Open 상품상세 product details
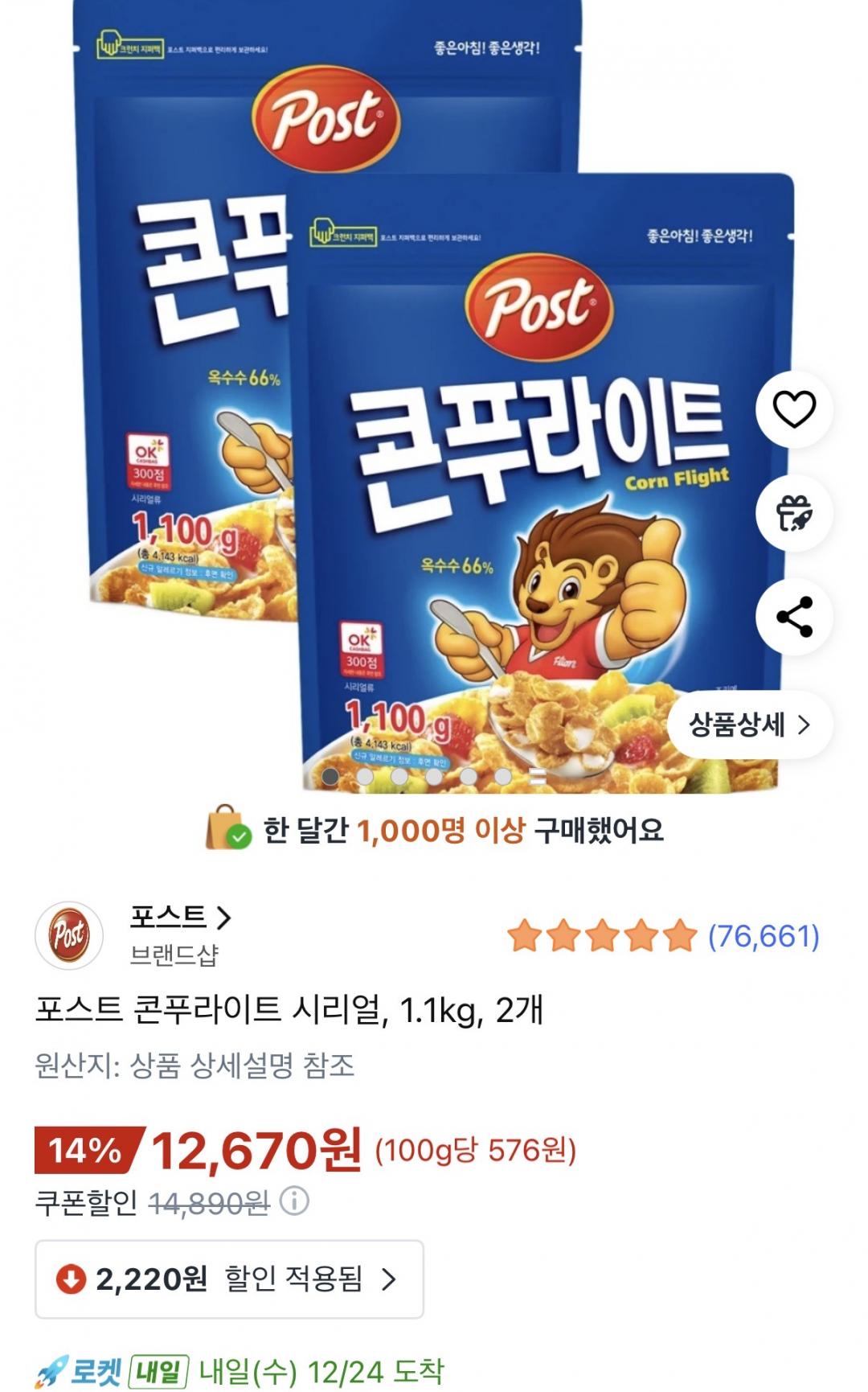Image resolution: width=868 pixels, height=1392 pixels. (749, 725)
